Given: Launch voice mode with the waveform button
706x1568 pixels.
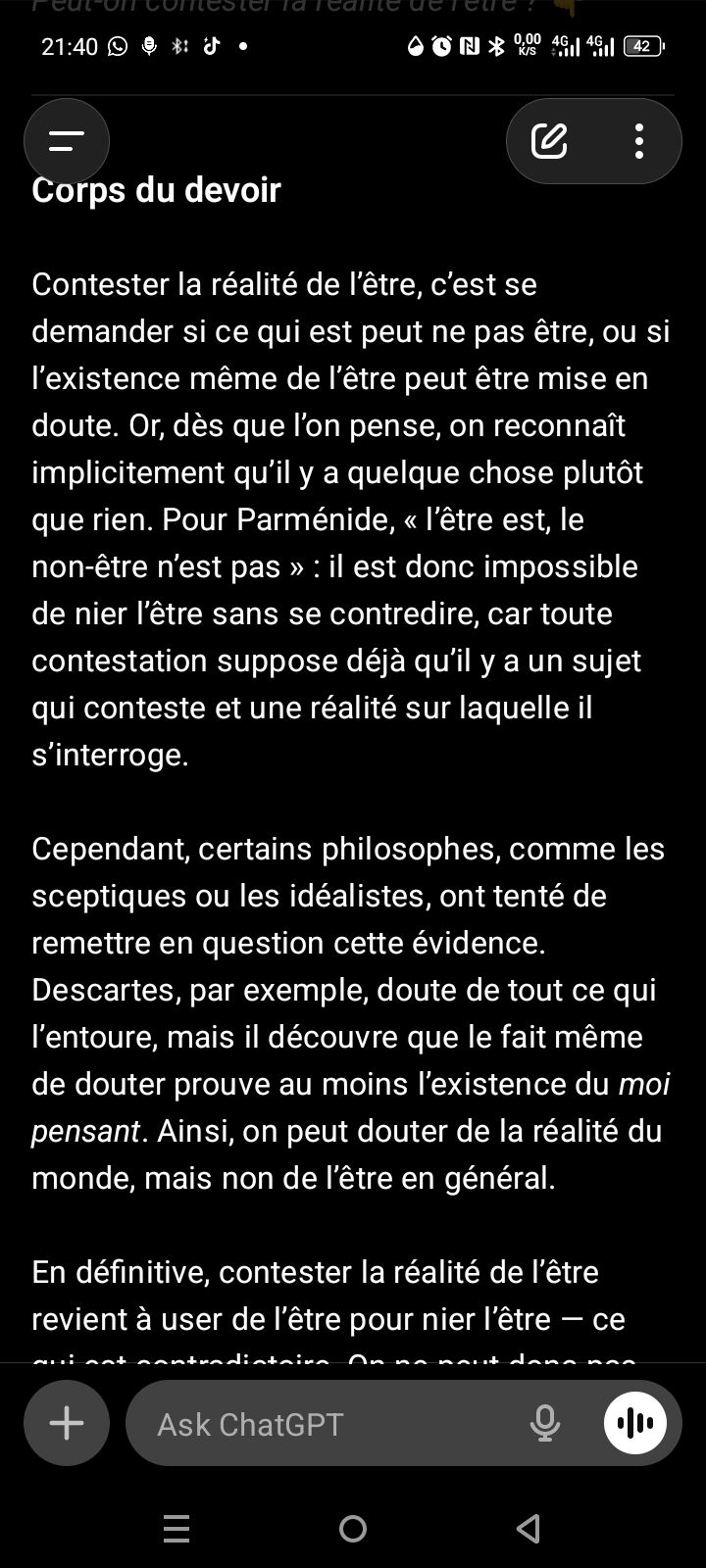Looking at the screenshot, I should 635,1423.
